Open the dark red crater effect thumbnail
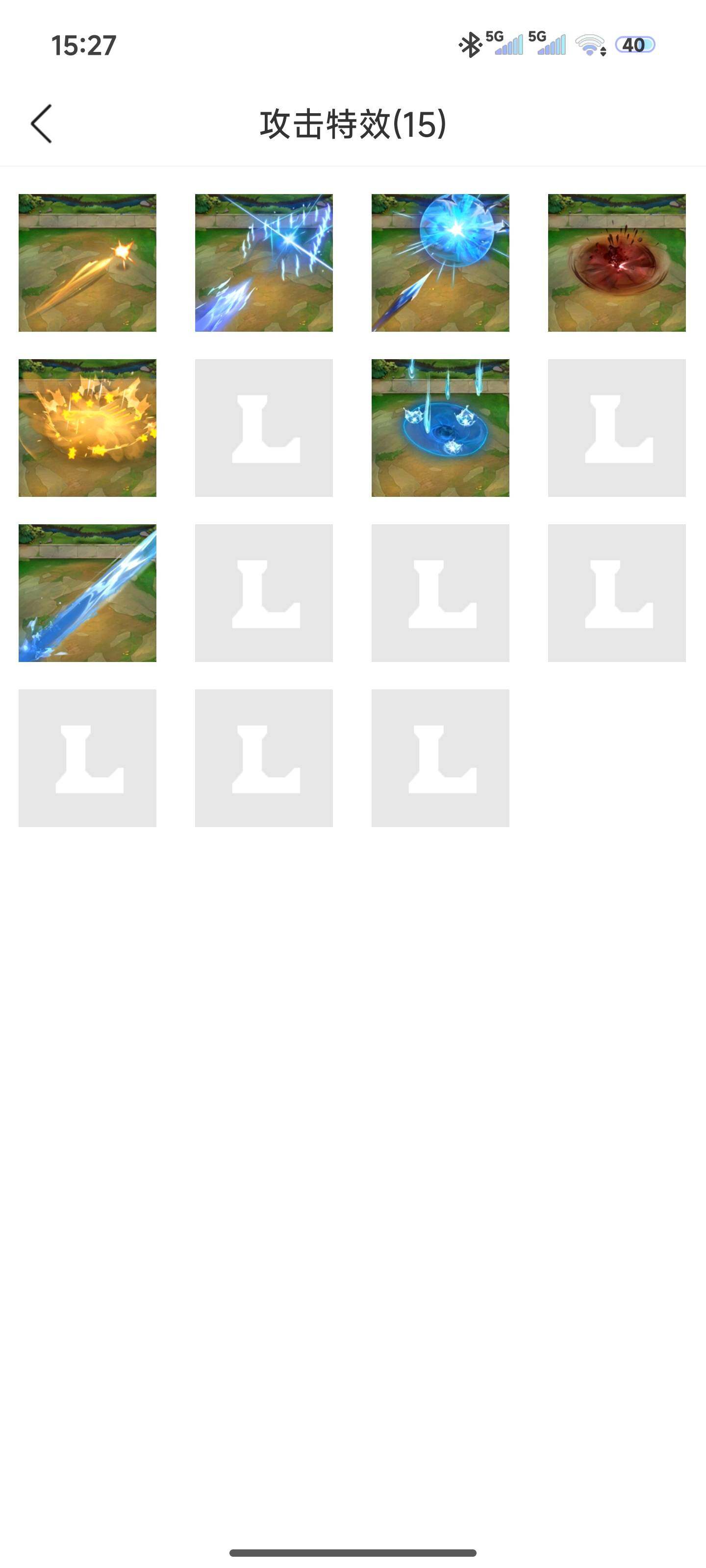This screenshot has height=1568, width=706. pyautogui.click(x=616, y=263)
